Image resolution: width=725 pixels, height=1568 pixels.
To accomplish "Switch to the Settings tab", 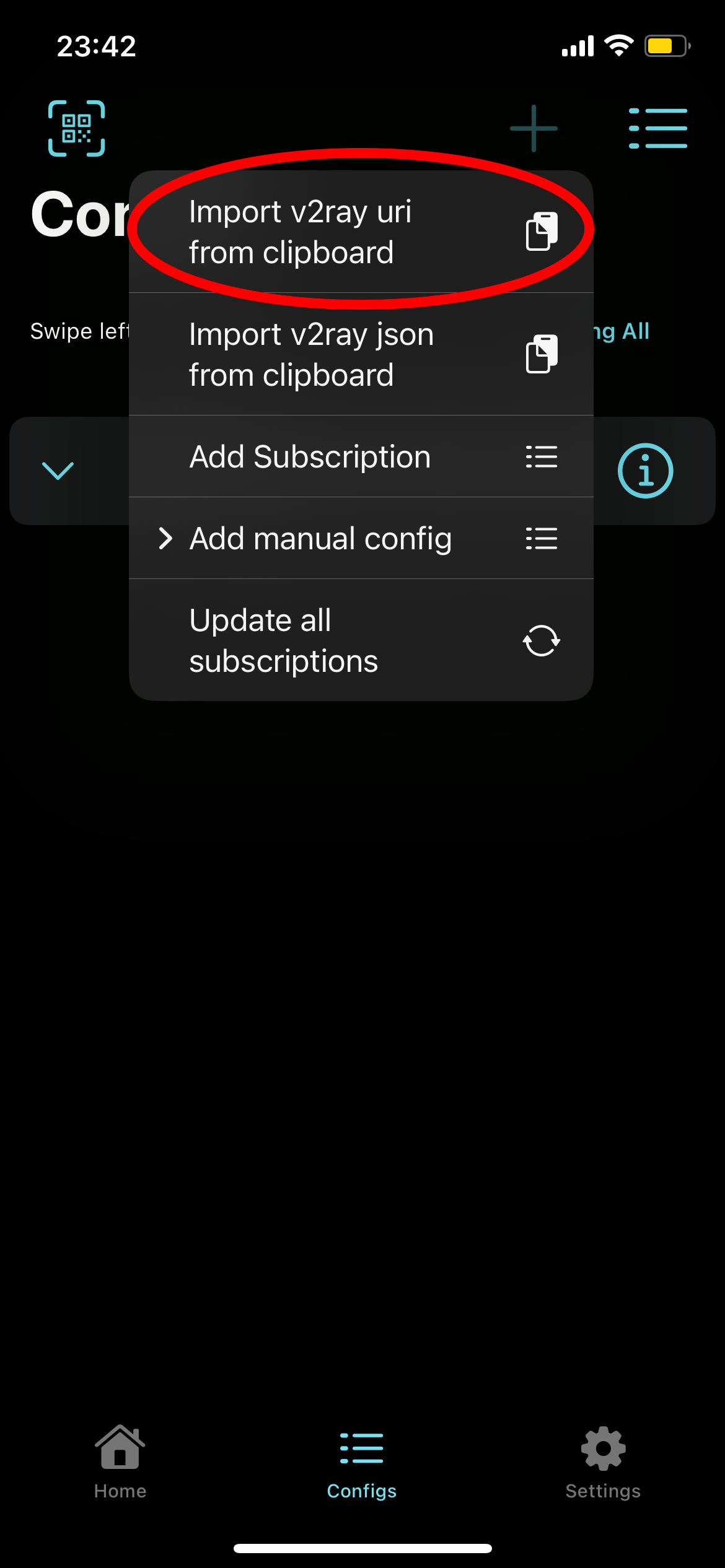I will pos(603,1461).
